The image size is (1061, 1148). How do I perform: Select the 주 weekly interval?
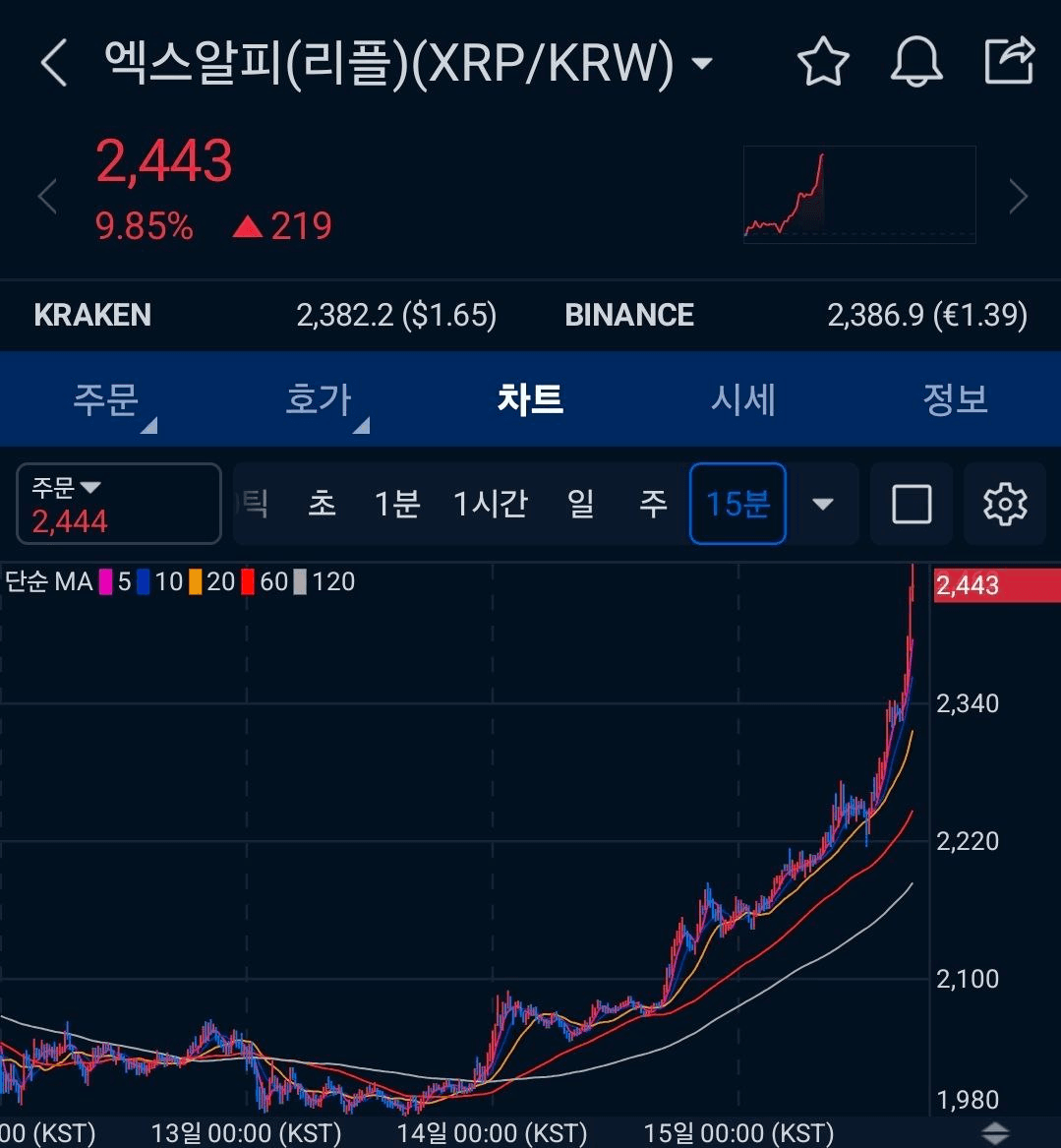point(652,504)
